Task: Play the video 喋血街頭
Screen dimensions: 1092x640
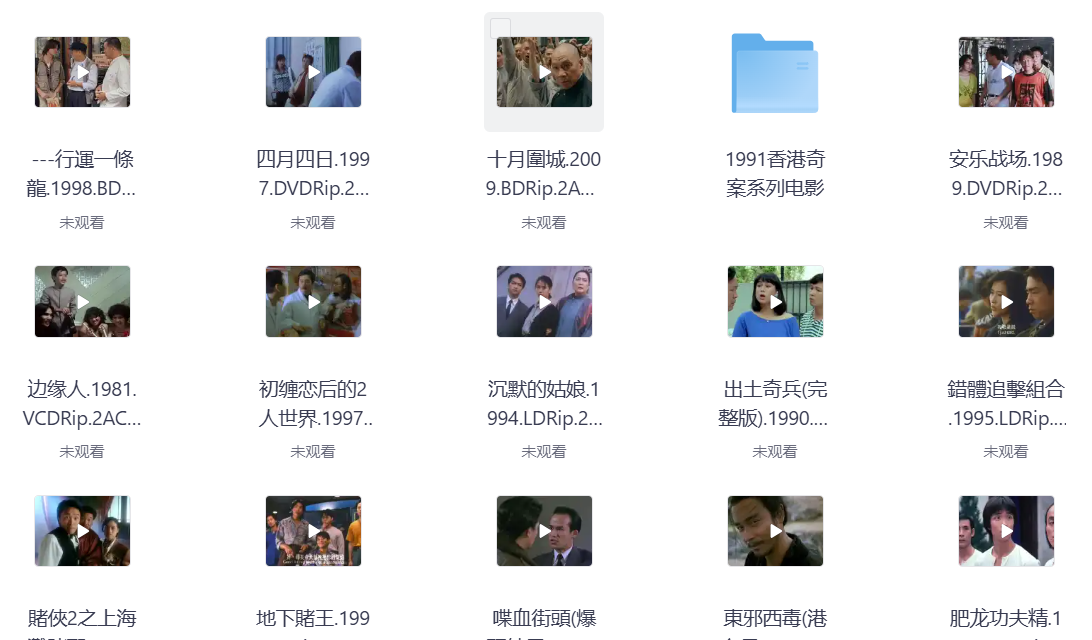Action: (x=544, y=531)
